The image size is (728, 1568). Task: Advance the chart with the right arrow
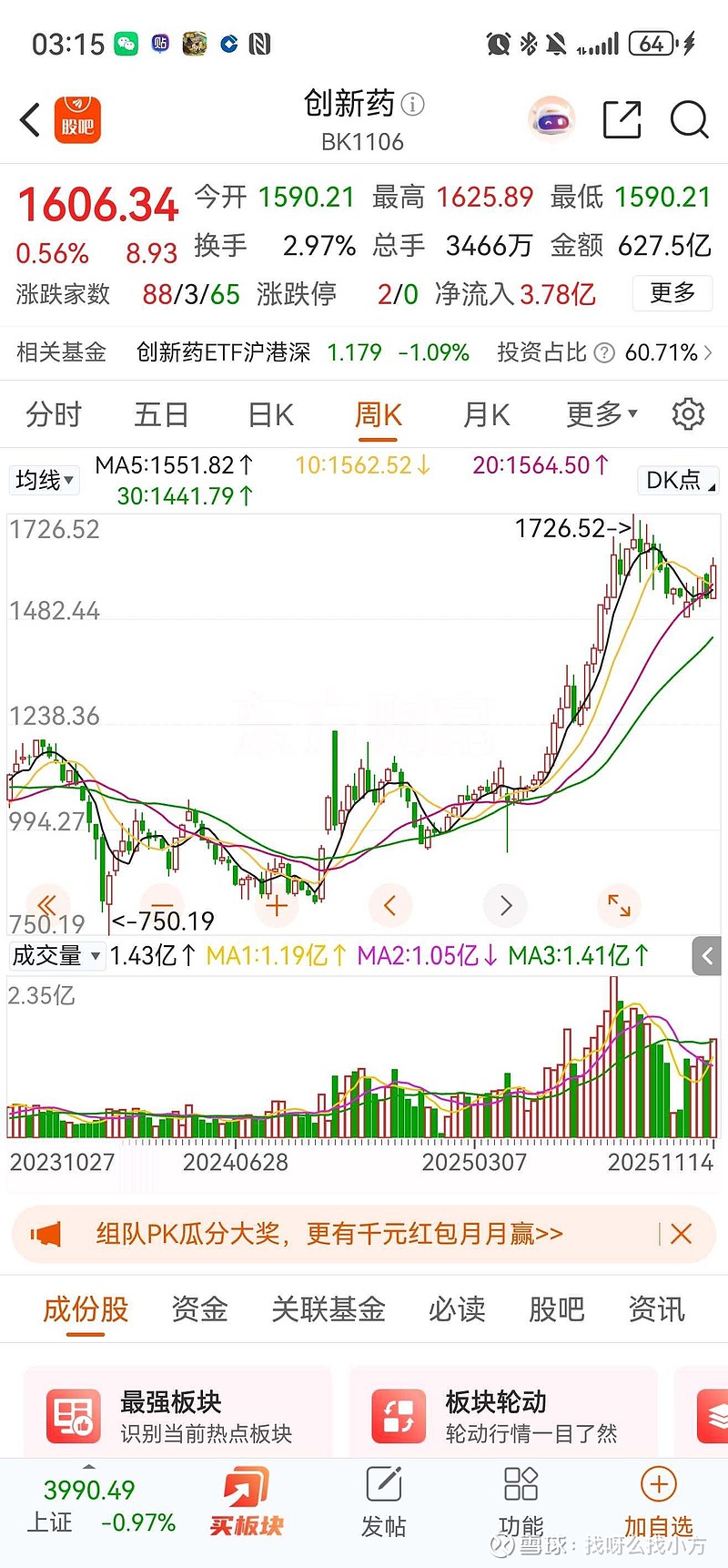tap(505, 905)
